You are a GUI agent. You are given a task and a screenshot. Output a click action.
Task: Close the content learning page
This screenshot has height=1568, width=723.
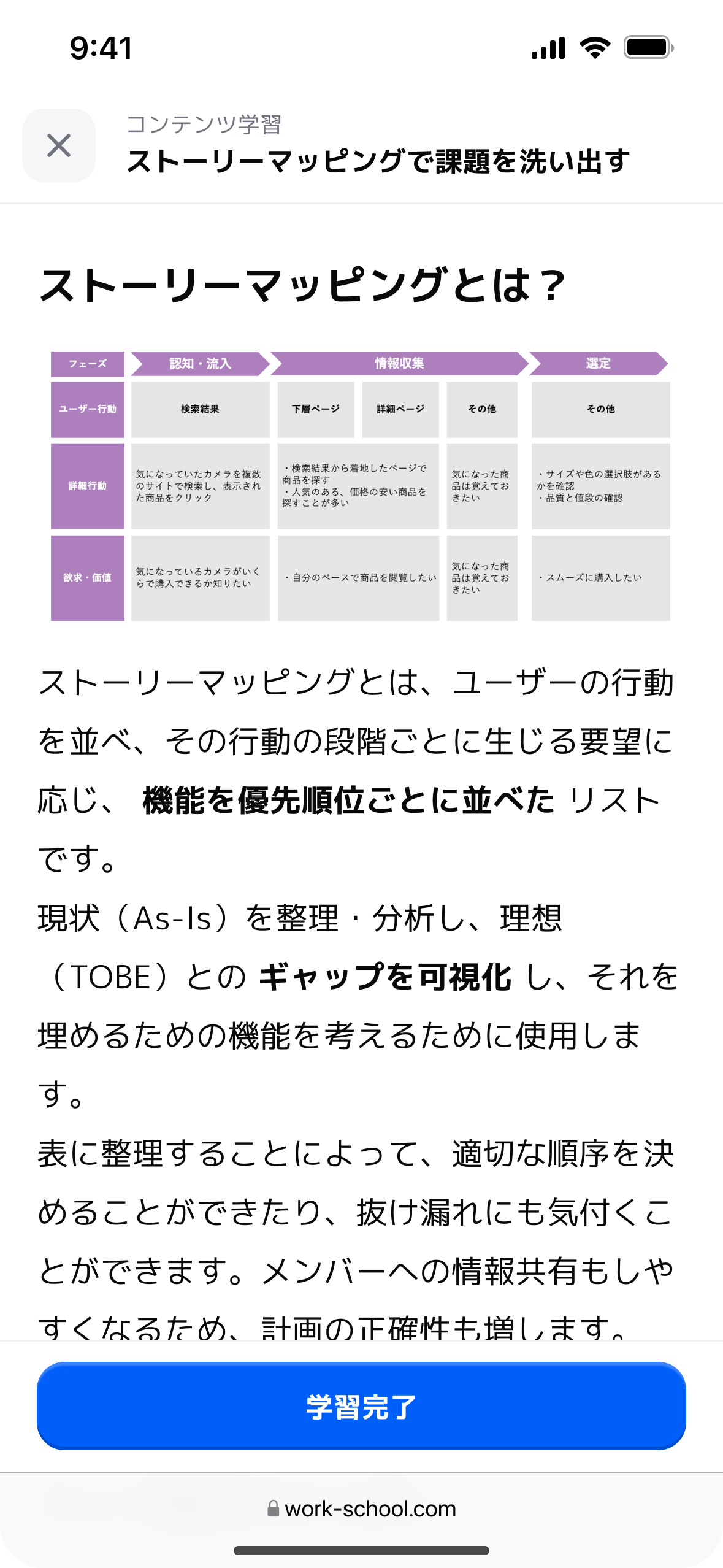[59, 145]
